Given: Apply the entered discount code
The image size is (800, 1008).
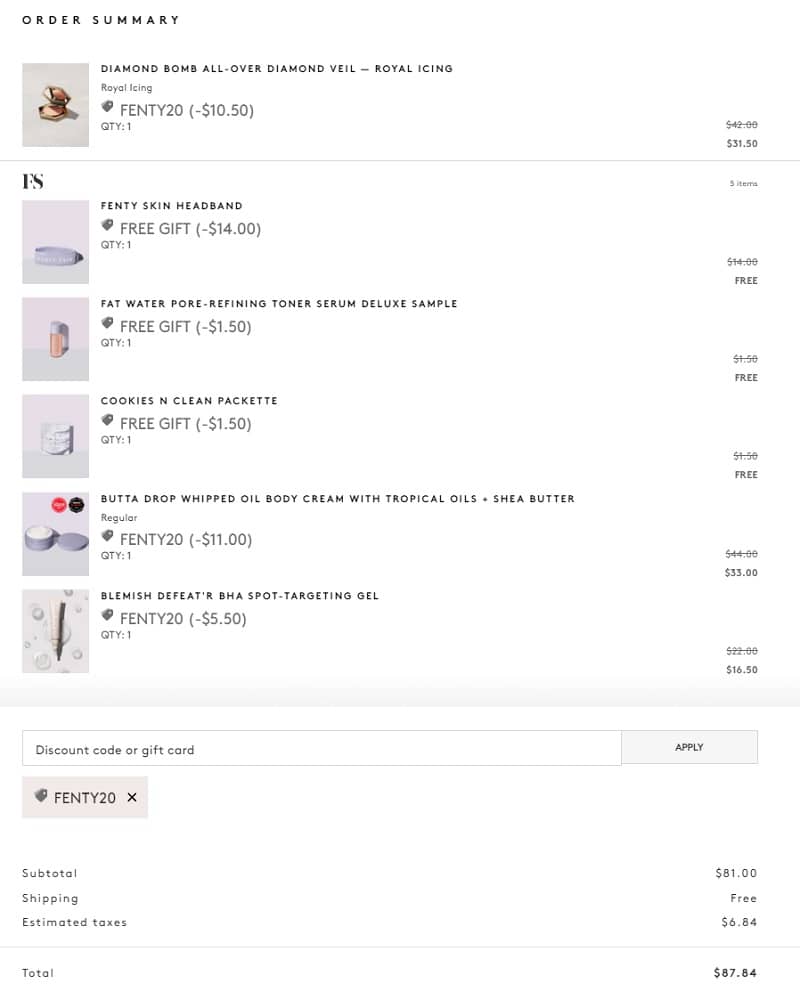Looking at the screenshot, I should pyautogui.click(x=689, y=748).
